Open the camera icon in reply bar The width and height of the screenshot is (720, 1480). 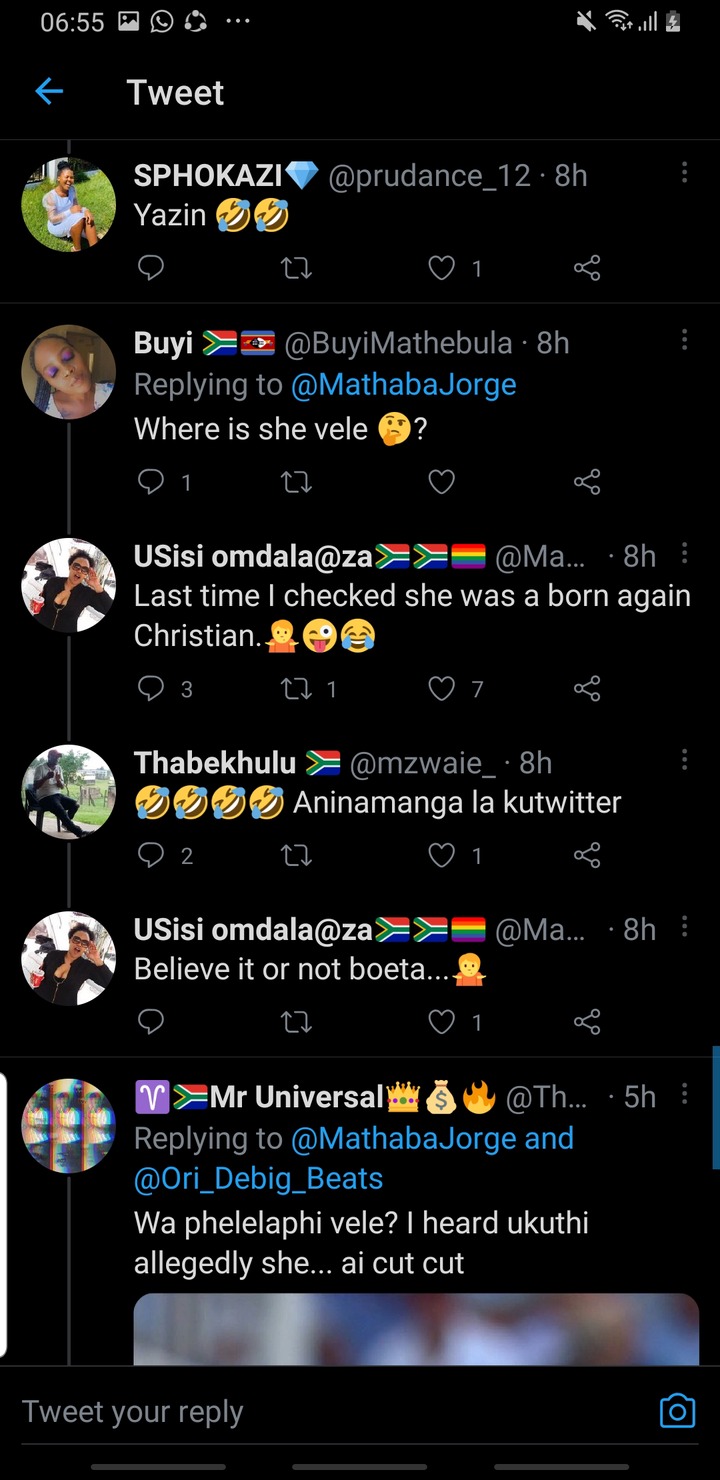pos(677,1411)
